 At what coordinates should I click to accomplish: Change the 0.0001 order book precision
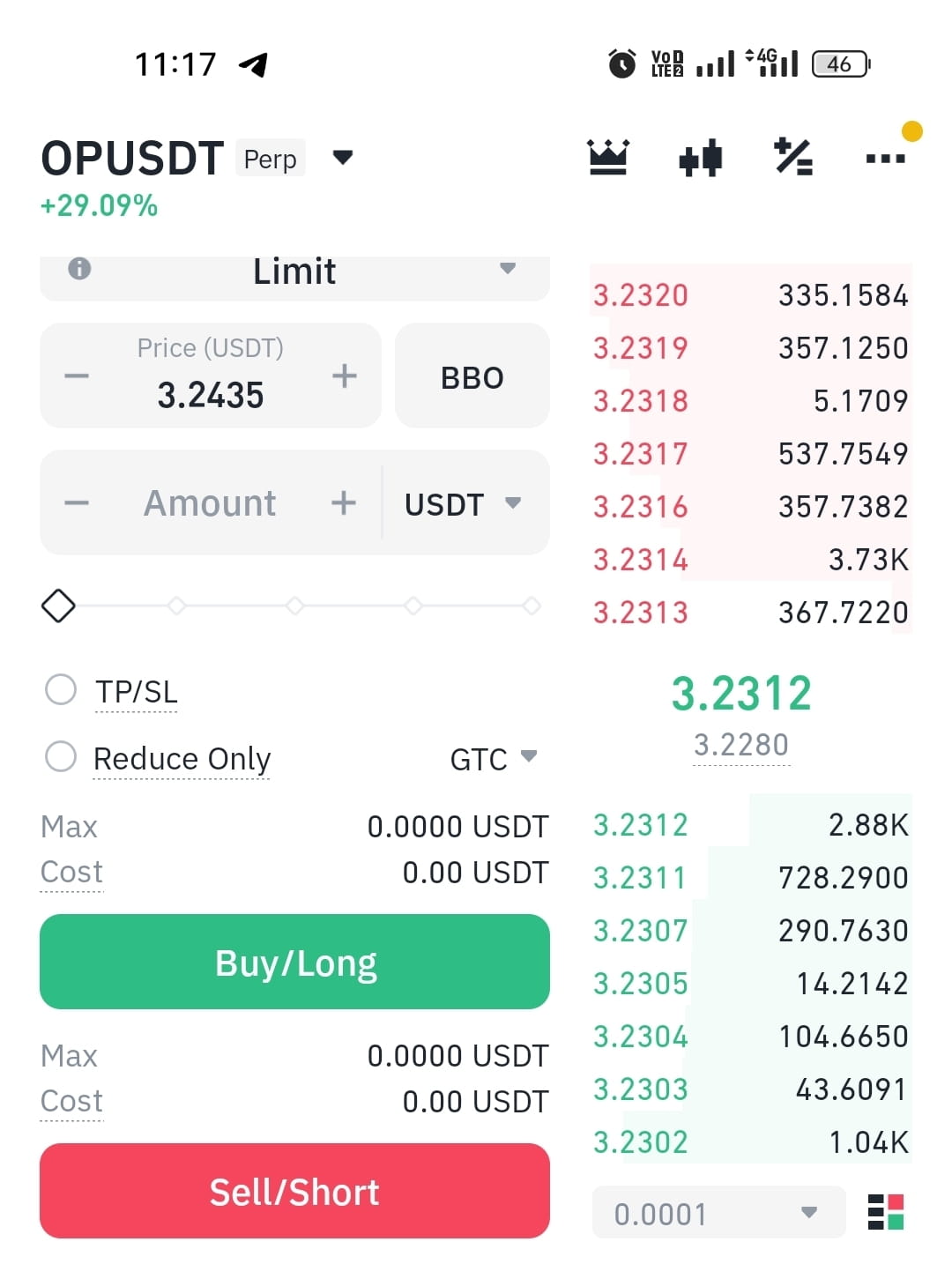[x=718, y=1213]
